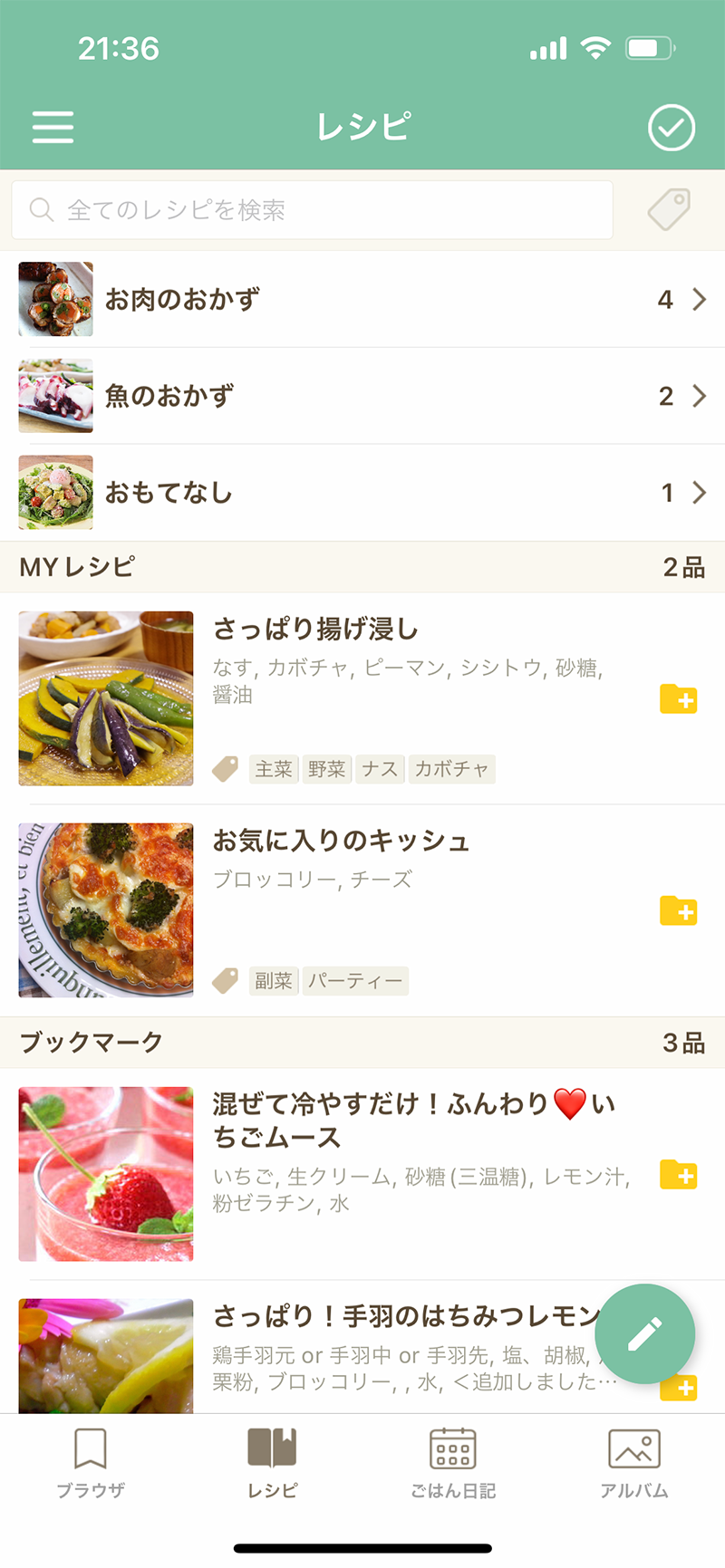Viewport: 725px width, 1568px height.
Task: Open the hamburger menu
Action: click(53, 127)
